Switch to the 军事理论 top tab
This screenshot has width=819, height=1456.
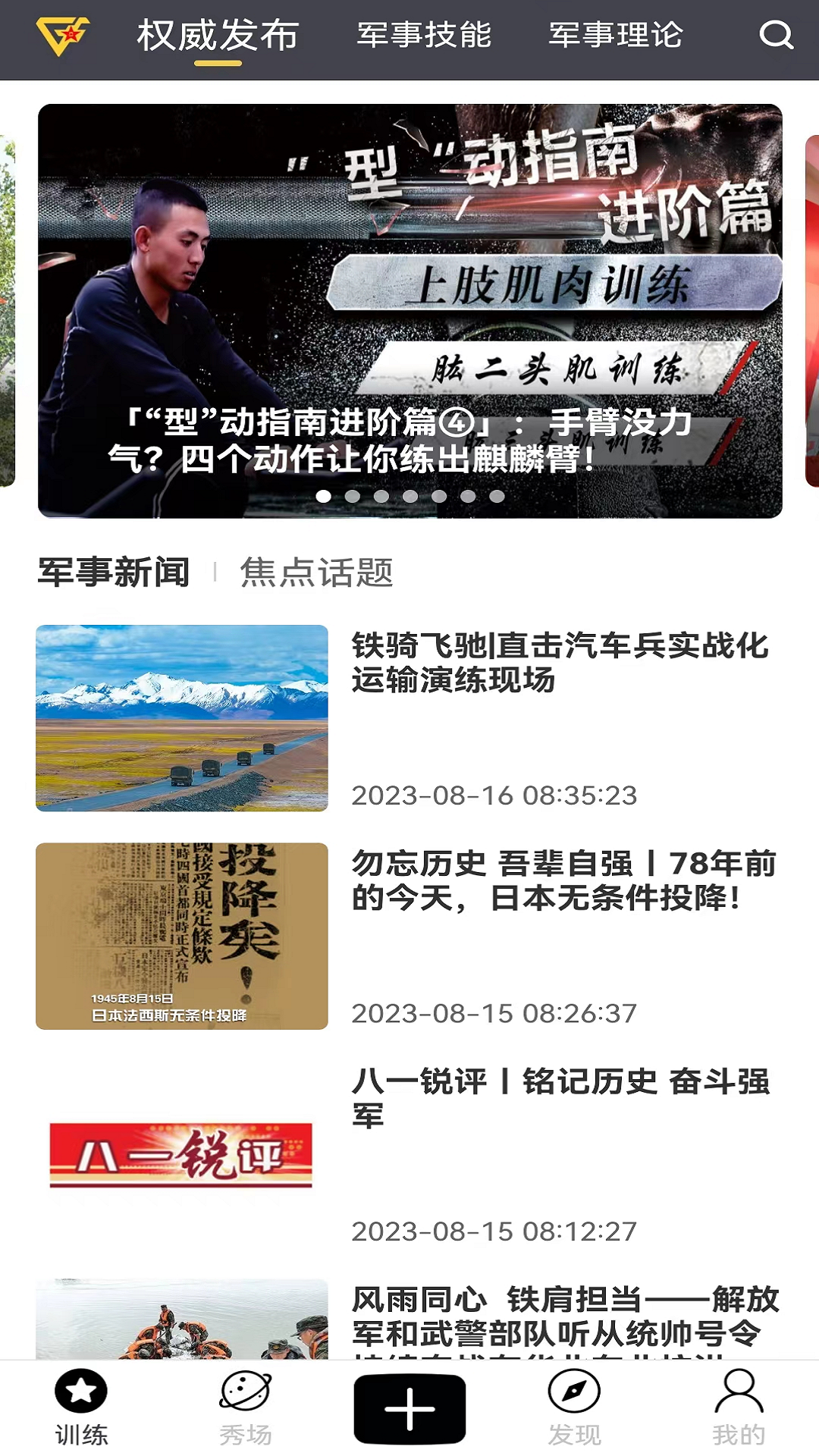click(615, 35)
